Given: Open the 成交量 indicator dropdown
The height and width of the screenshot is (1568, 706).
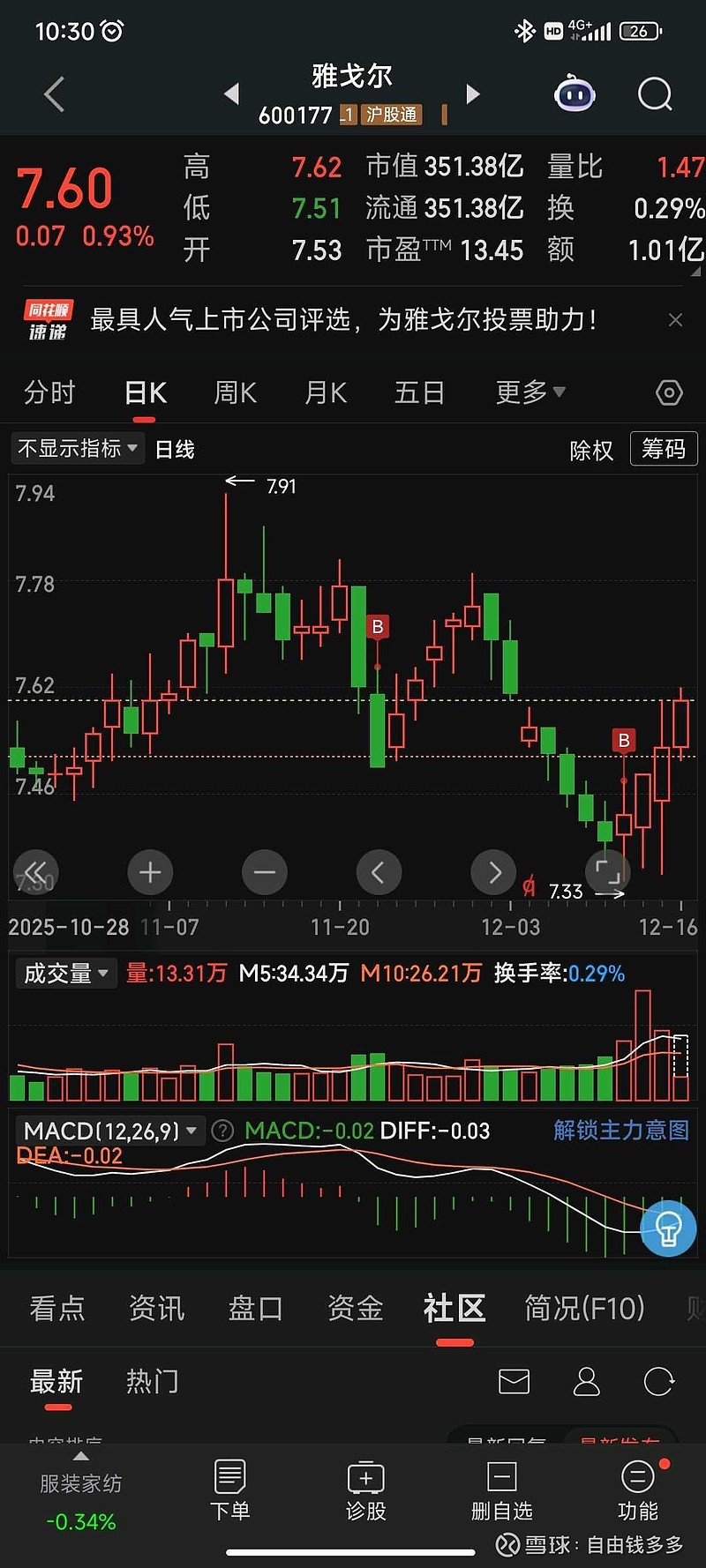Looking at the screenshot, I should tap(65, 974).
